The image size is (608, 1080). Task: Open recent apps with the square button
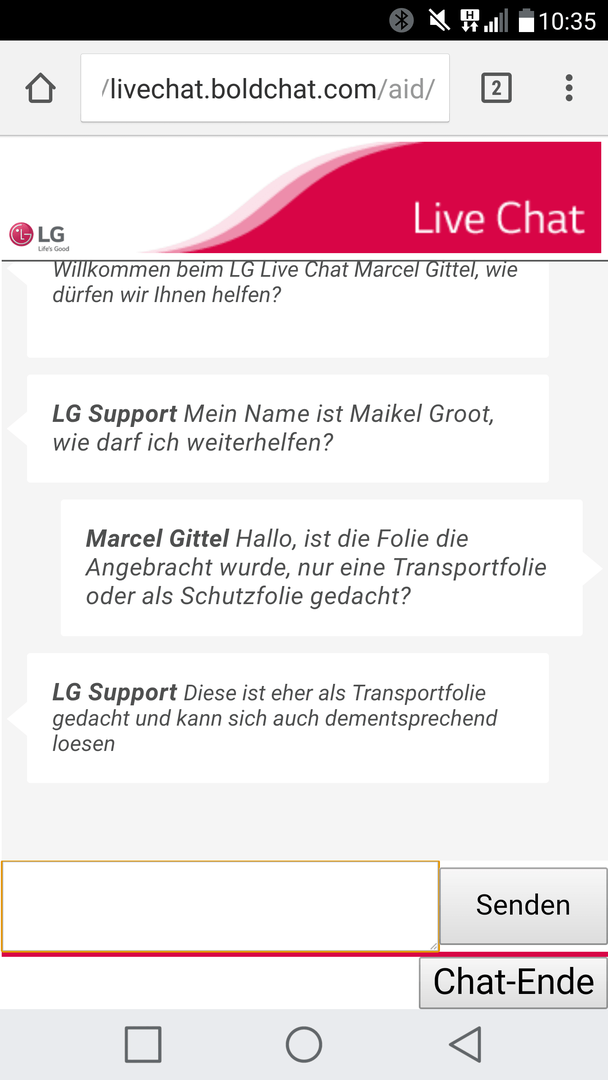coord(143,1044)
